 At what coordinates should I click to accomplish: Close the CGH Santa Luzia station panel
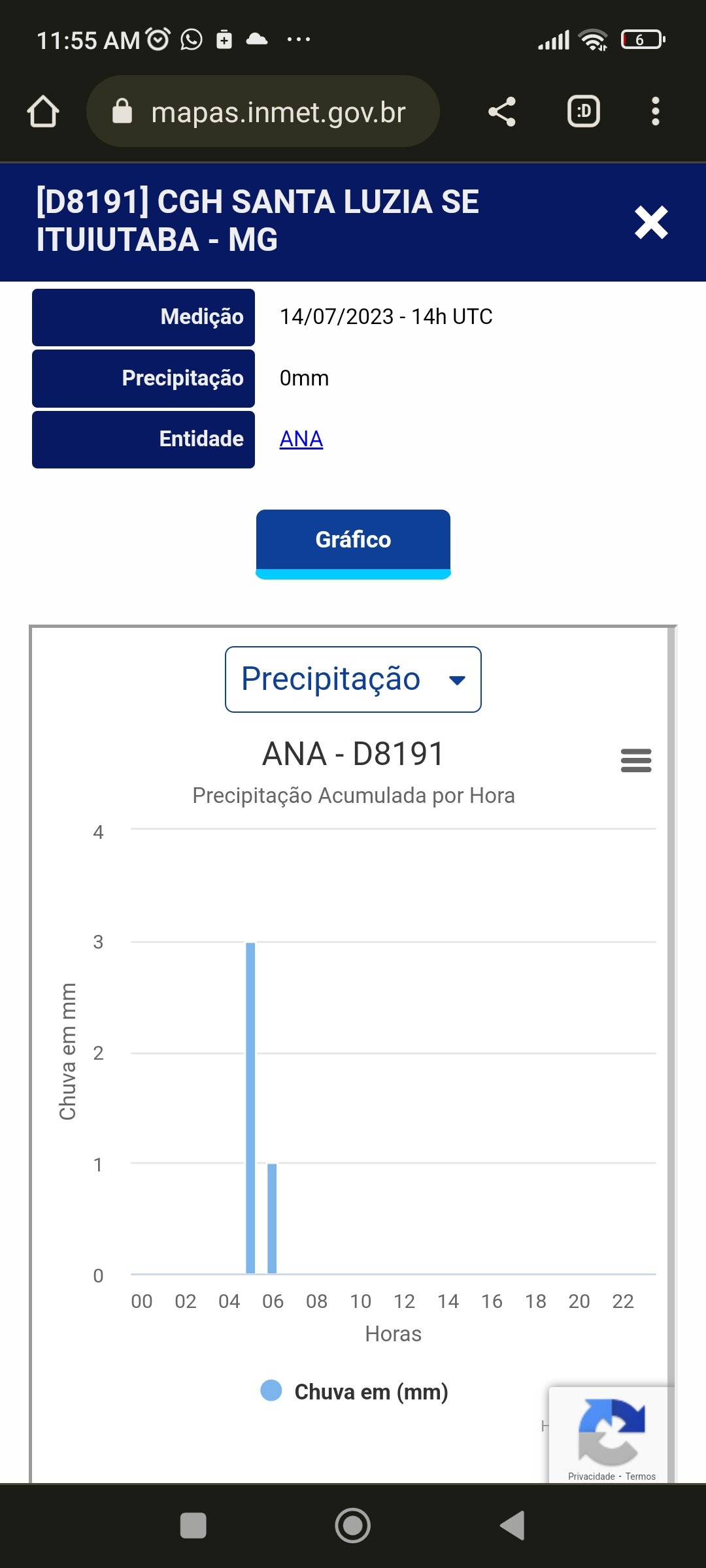(x=651, y=223)
